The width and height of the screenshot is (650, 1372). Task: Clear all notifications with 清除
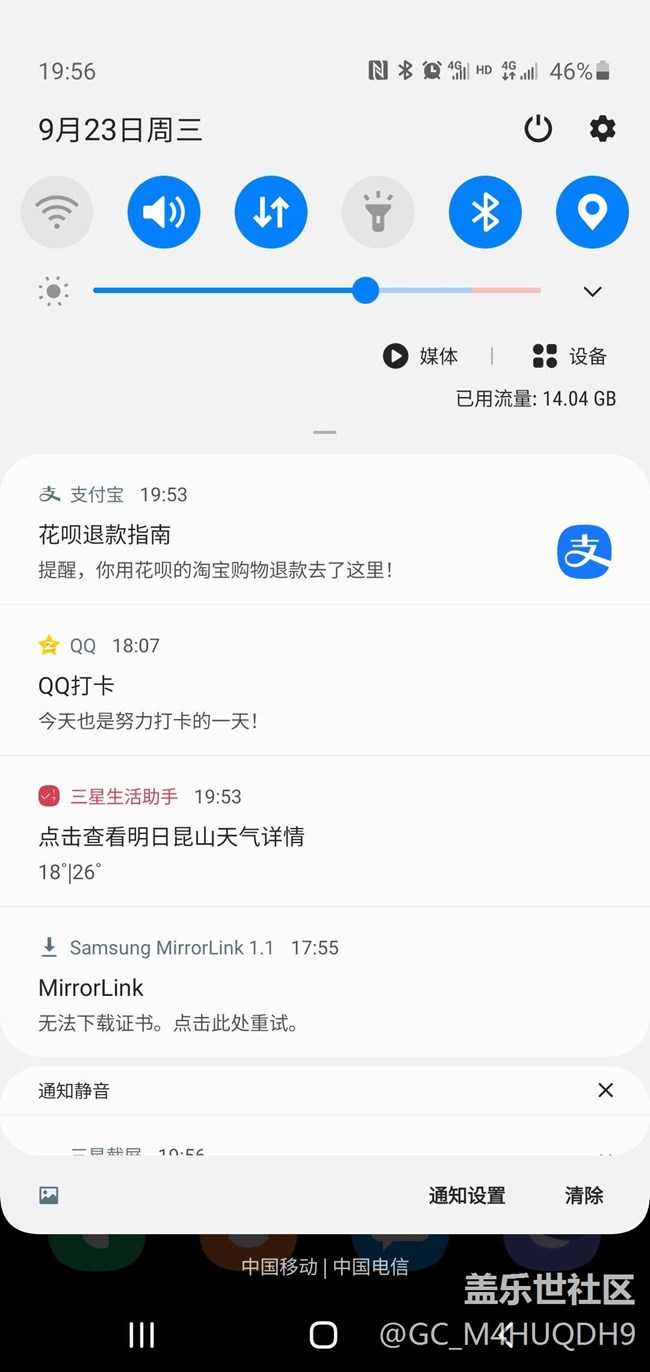point(584,1195)
